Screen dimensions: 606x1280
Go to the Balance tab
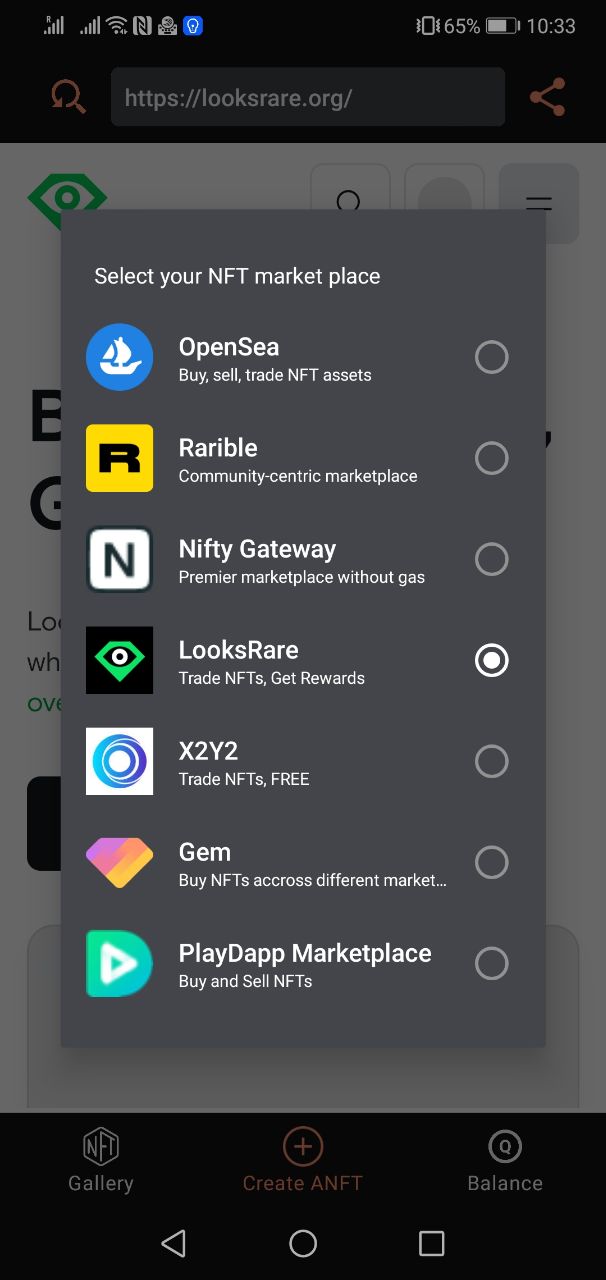(505, 1160)
